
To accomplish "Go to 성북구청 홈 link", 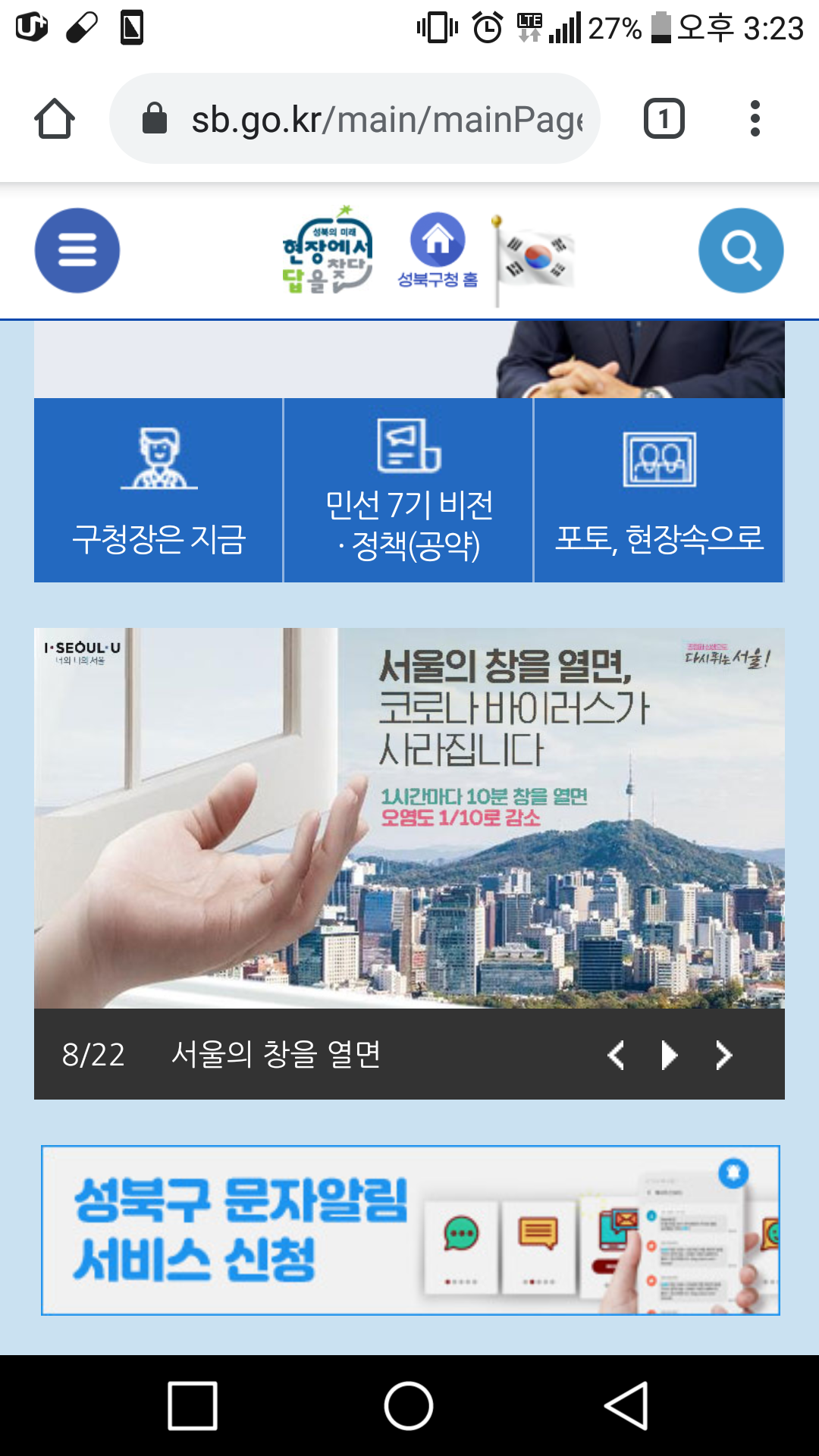I will point(438,250).
